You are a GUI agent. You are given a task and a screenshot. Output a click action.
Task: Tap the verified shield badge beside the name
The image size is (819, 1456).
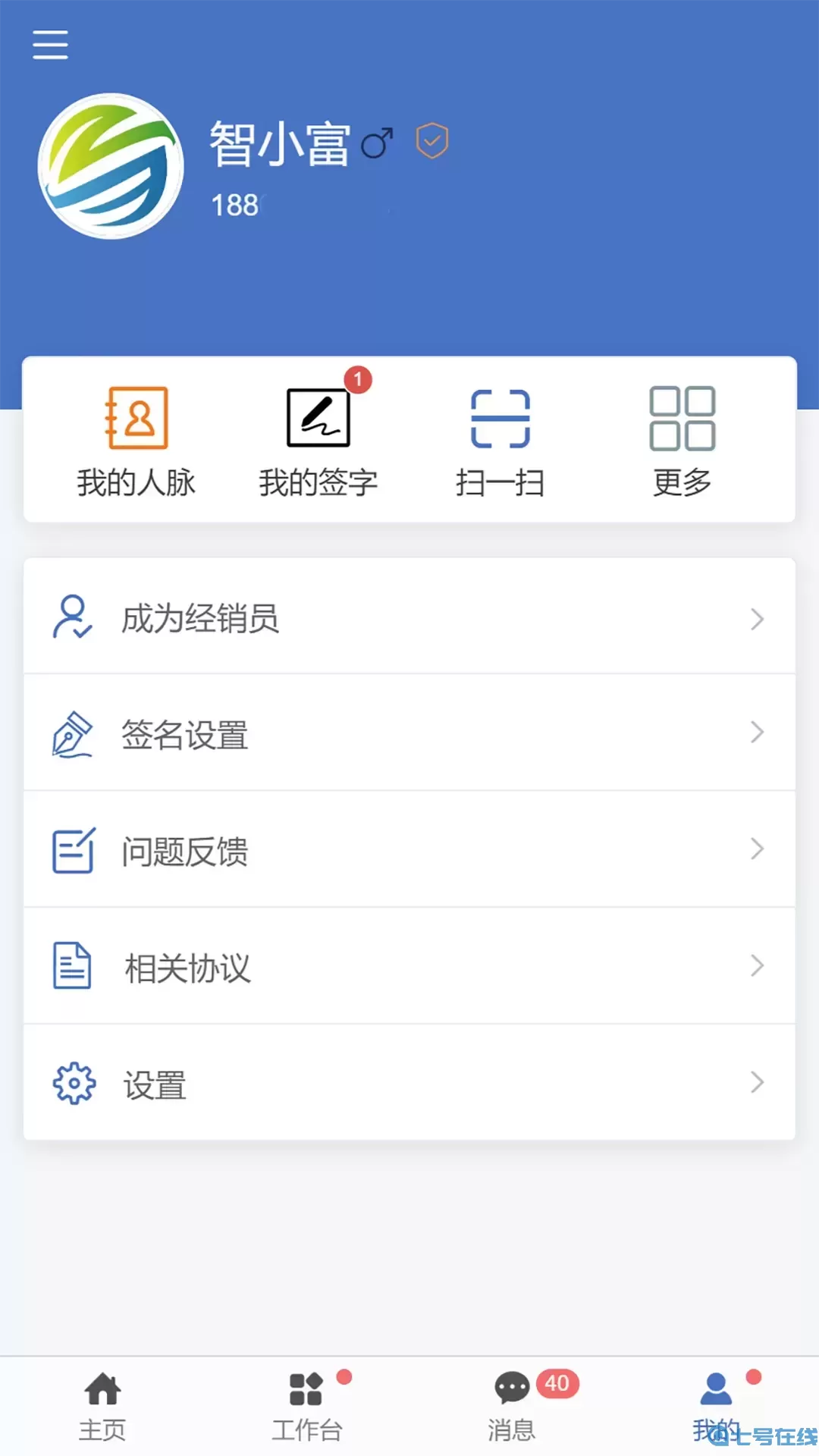[x=432, y=140]
